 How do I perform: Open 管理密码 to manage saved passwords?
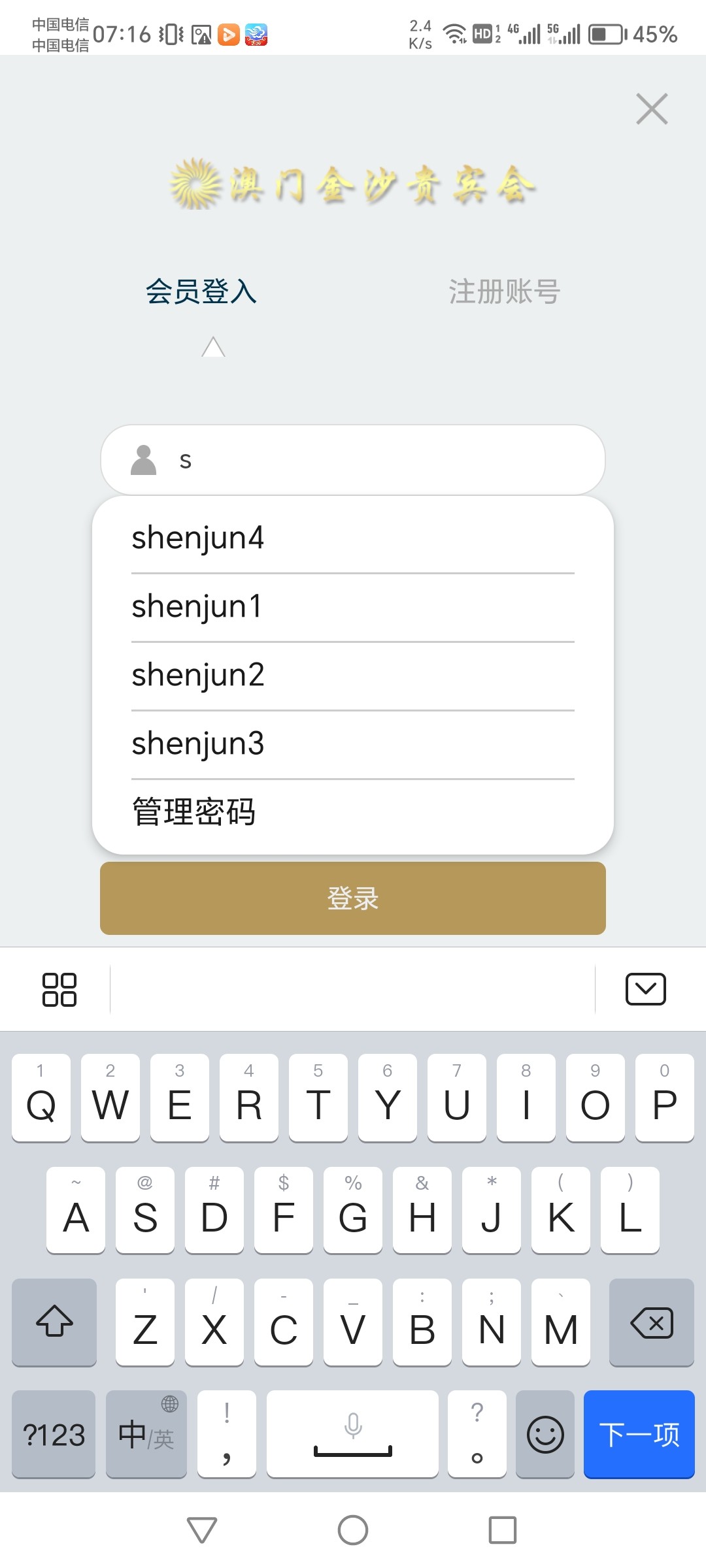pyautogui.click(x=194, y=812)
